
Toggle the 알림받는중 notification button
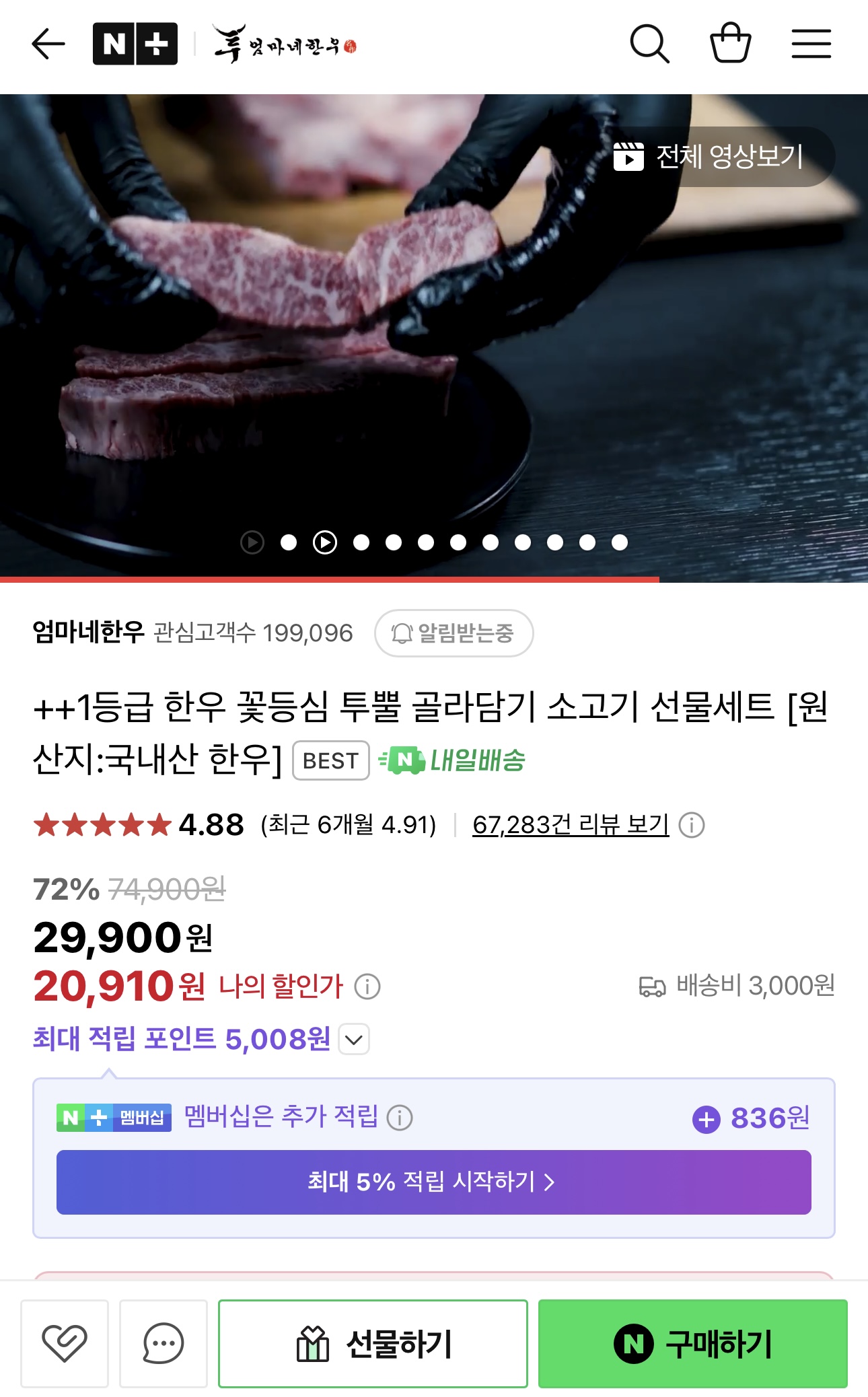pyautogui.click(x=454, y=633)
